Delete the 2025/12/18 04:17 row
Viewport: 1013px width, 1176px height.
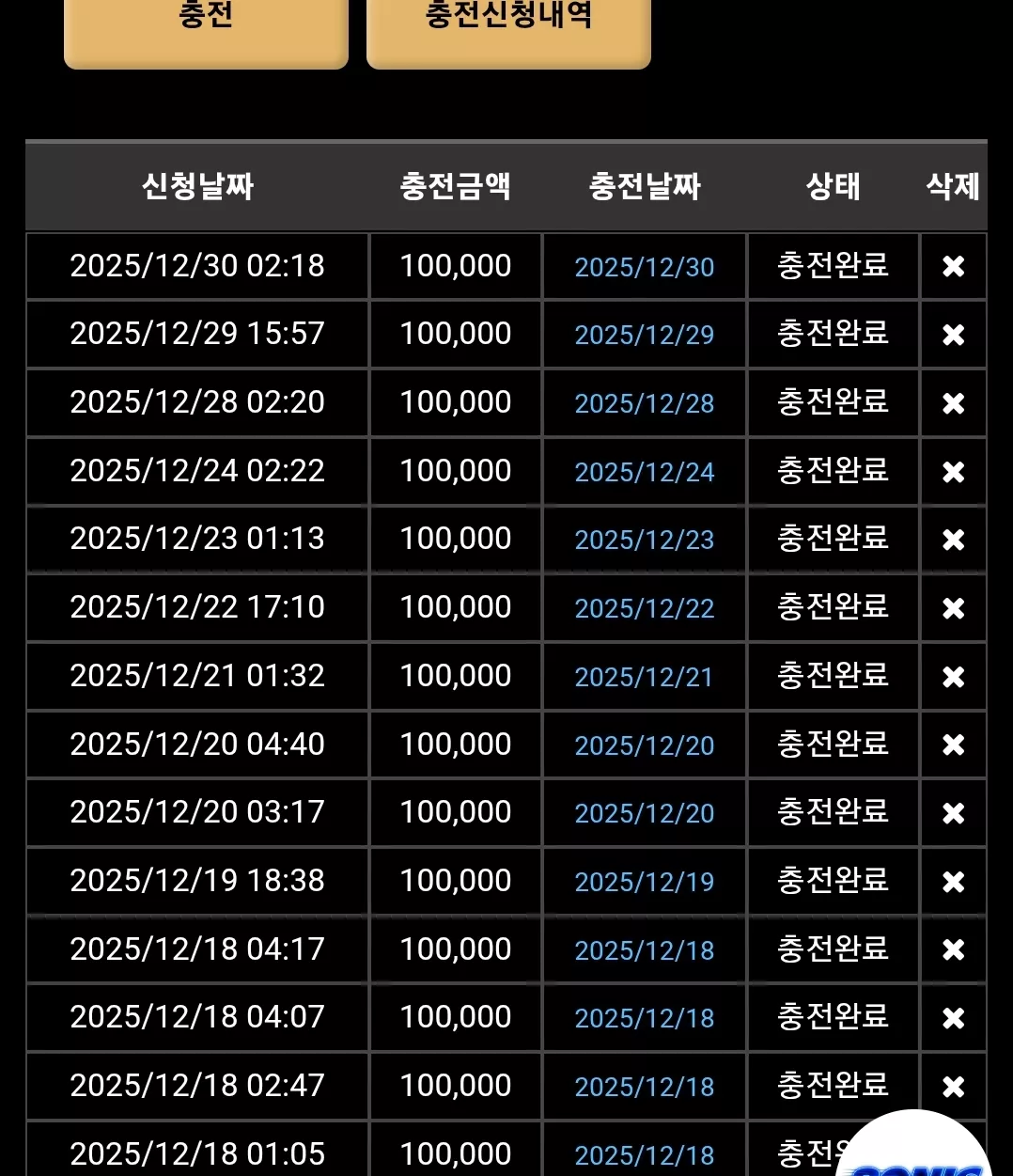954,950
